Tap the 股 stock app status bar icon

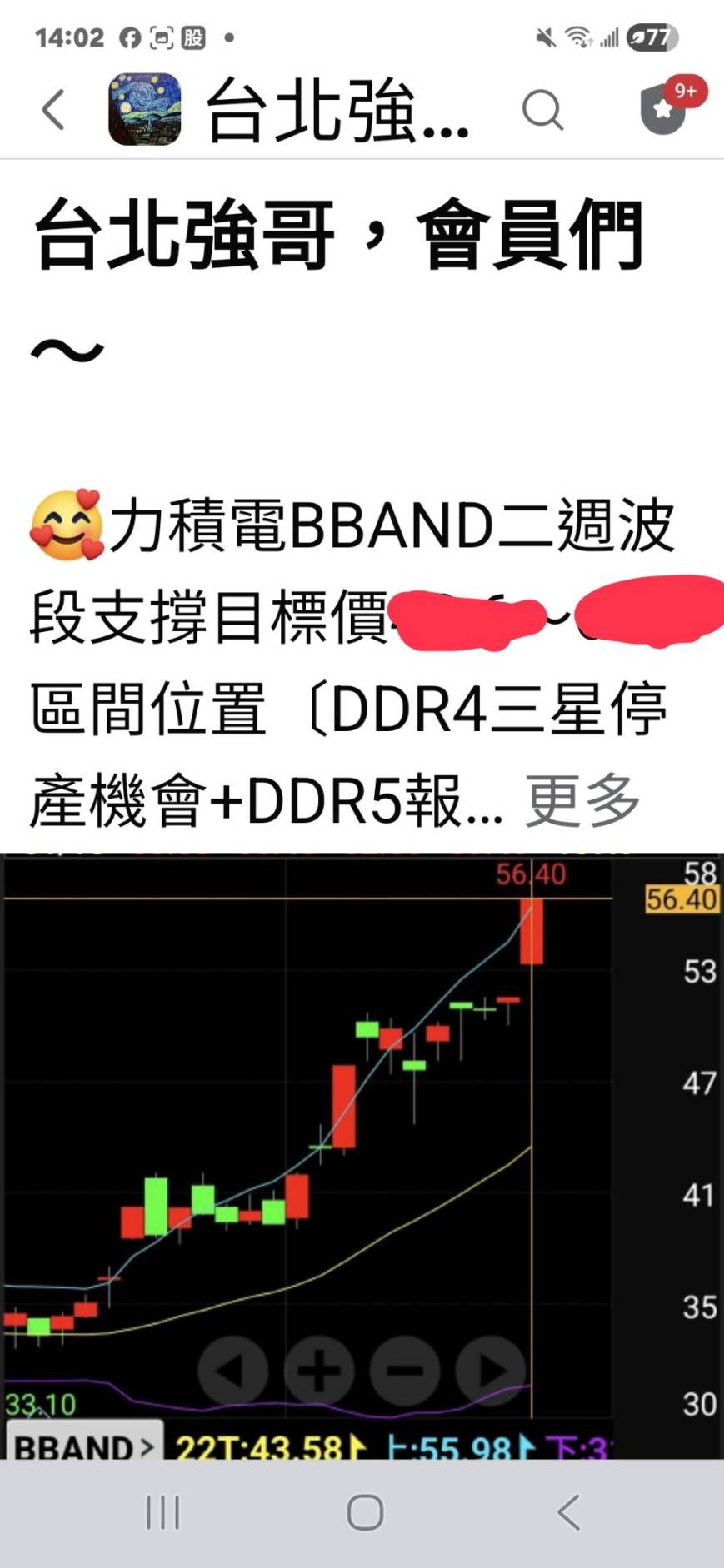click(x=192, y=37)
